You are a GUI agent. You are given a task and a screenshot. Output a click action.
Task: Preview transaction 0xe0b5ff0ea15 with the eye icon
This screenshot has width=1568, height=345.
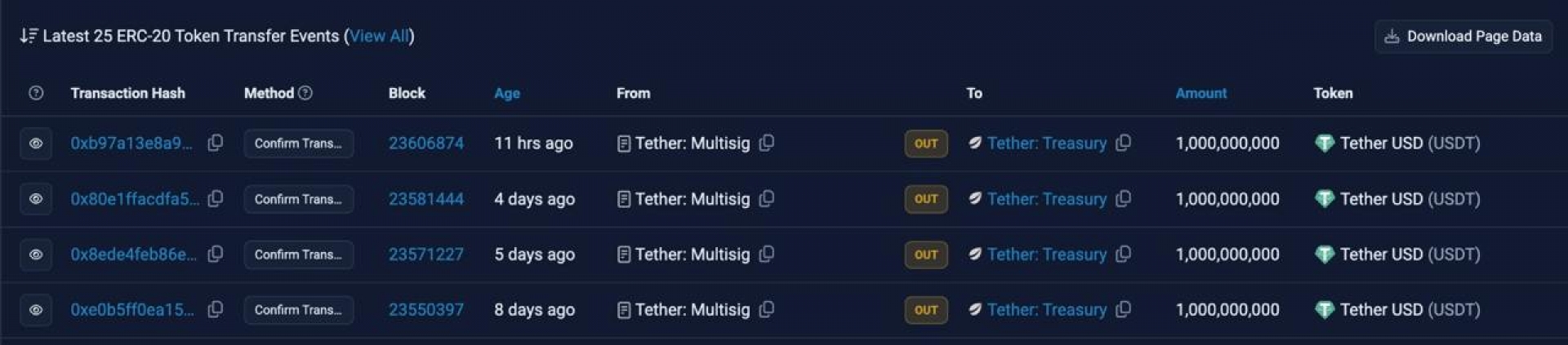tap(36, 310)
